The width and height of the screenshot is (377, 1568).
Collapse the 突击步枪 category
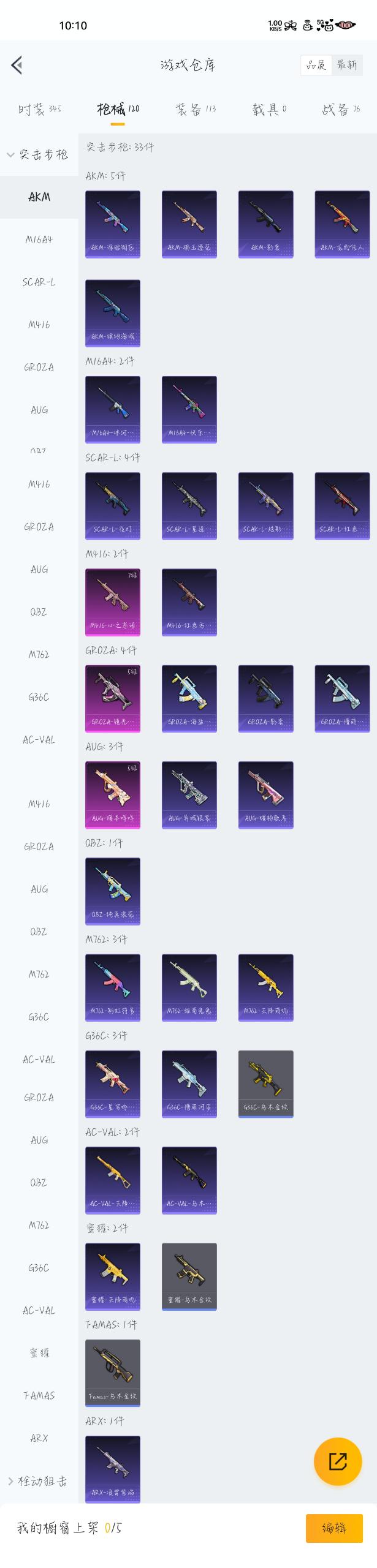tap(38, 155)
